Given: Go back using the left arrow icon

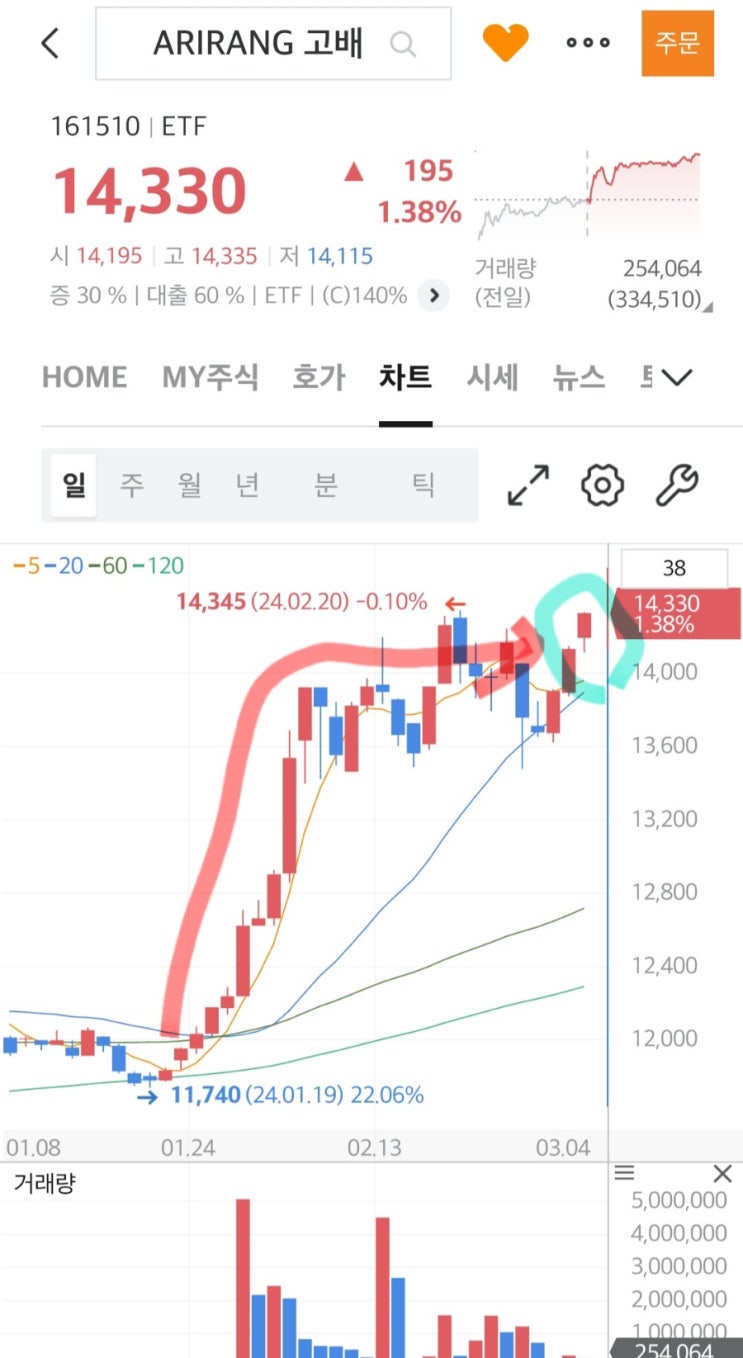Looking at the screenshot, I should coord(49,43).
